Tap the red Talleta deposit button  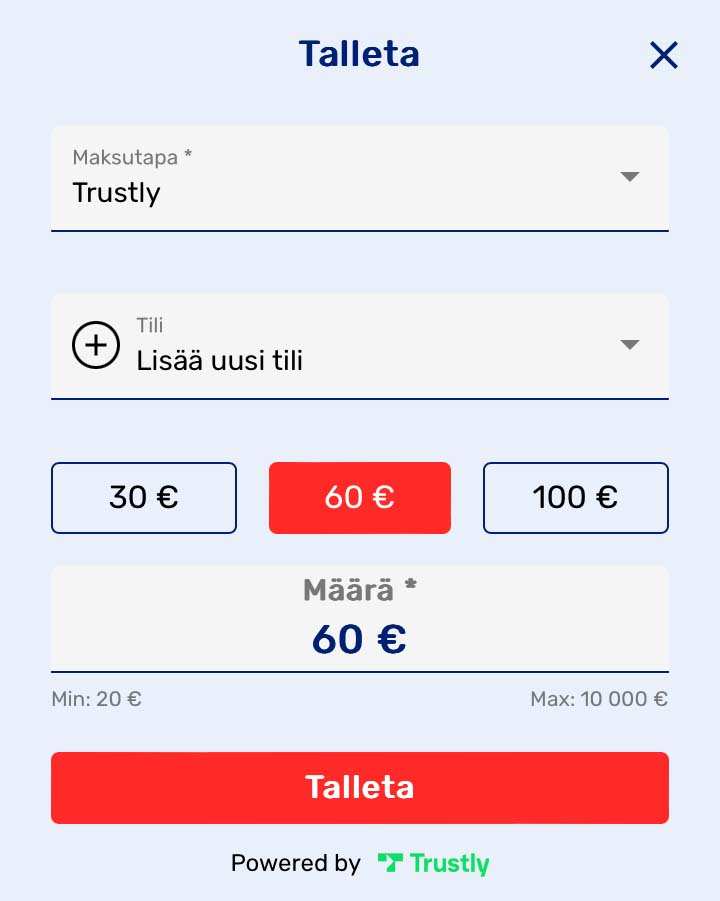click(x=359, y=787)
